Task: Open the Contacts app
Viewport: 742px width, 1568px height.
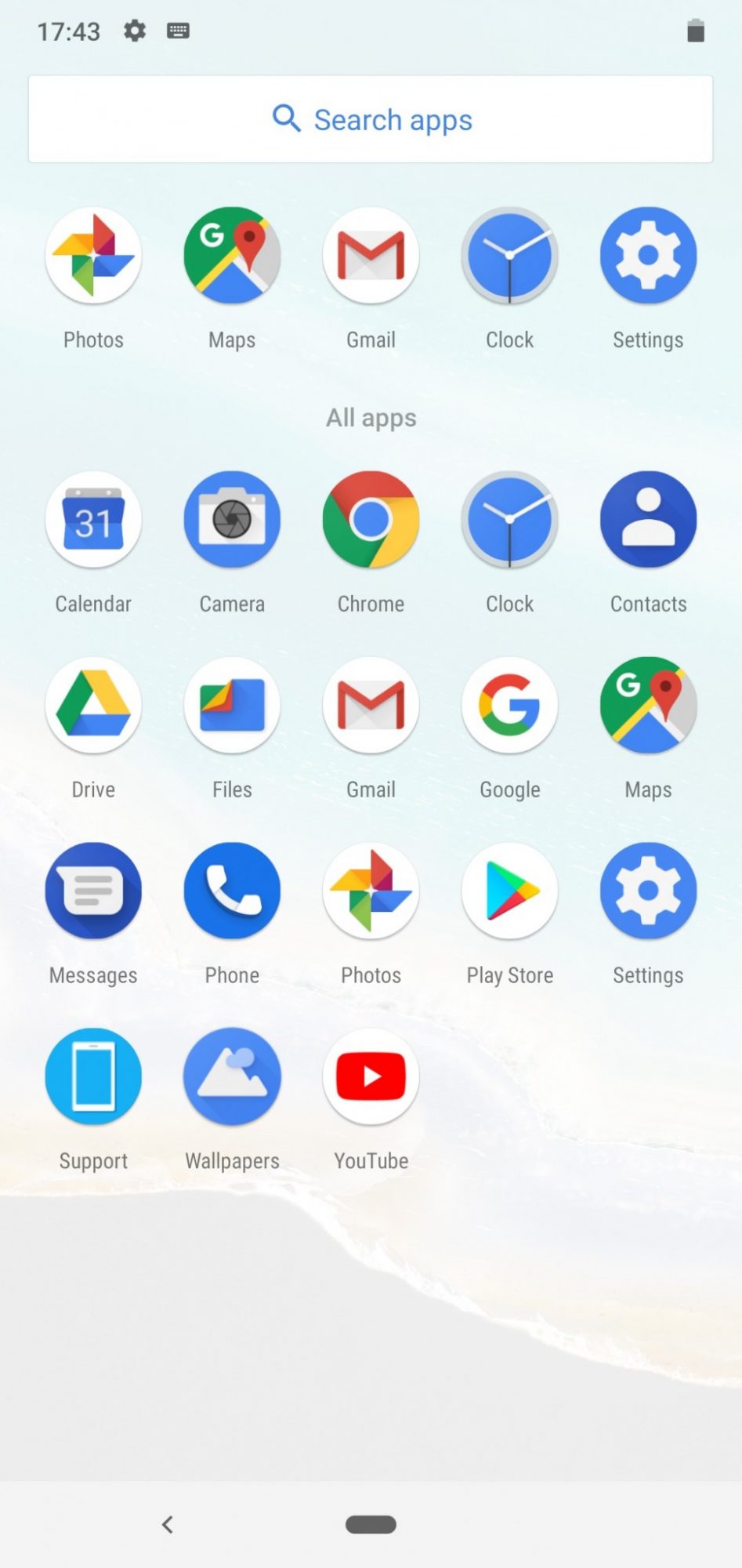Action: coord(648,520)
